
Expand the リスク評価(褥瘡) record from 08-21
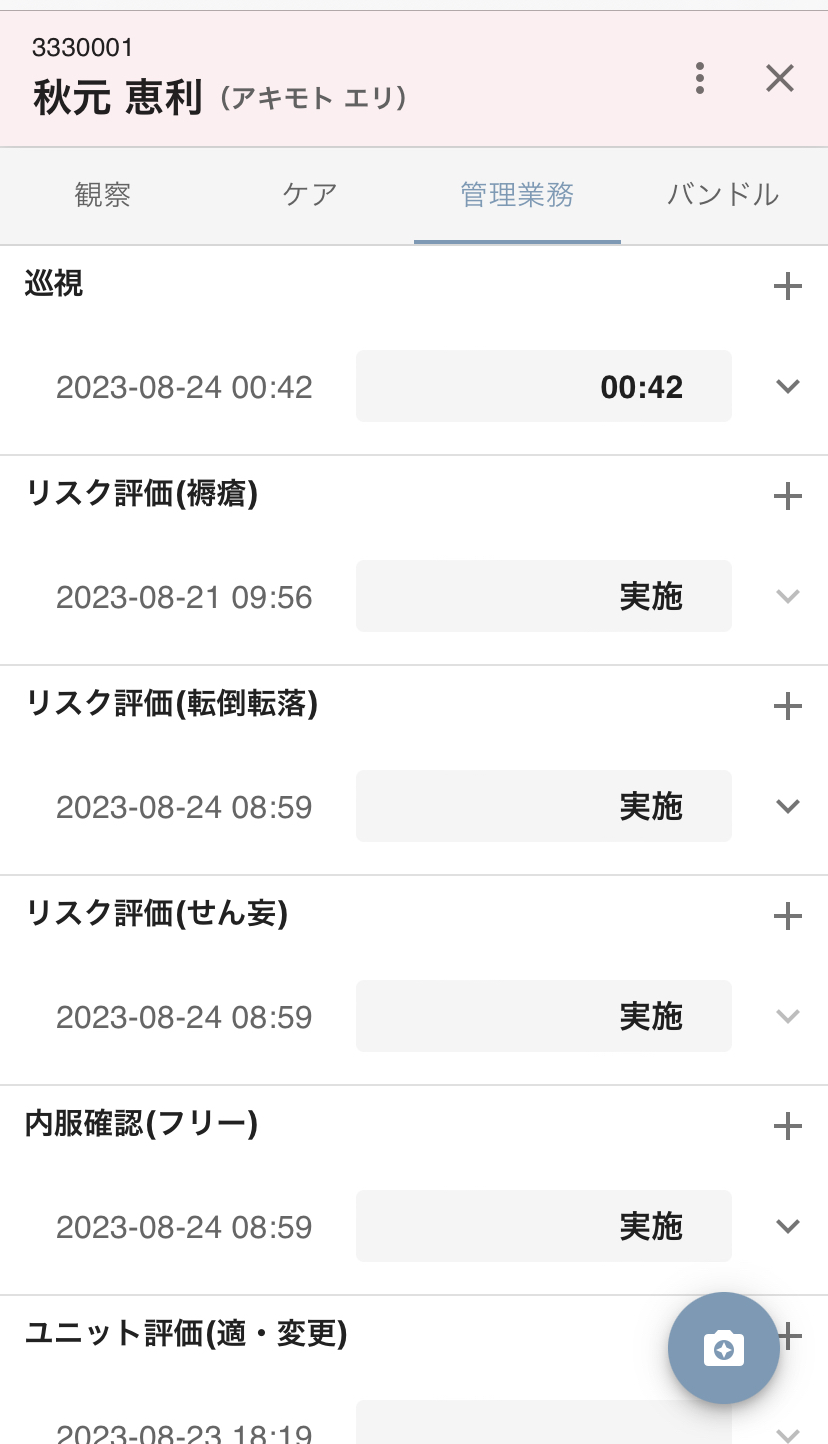(788, 596)
